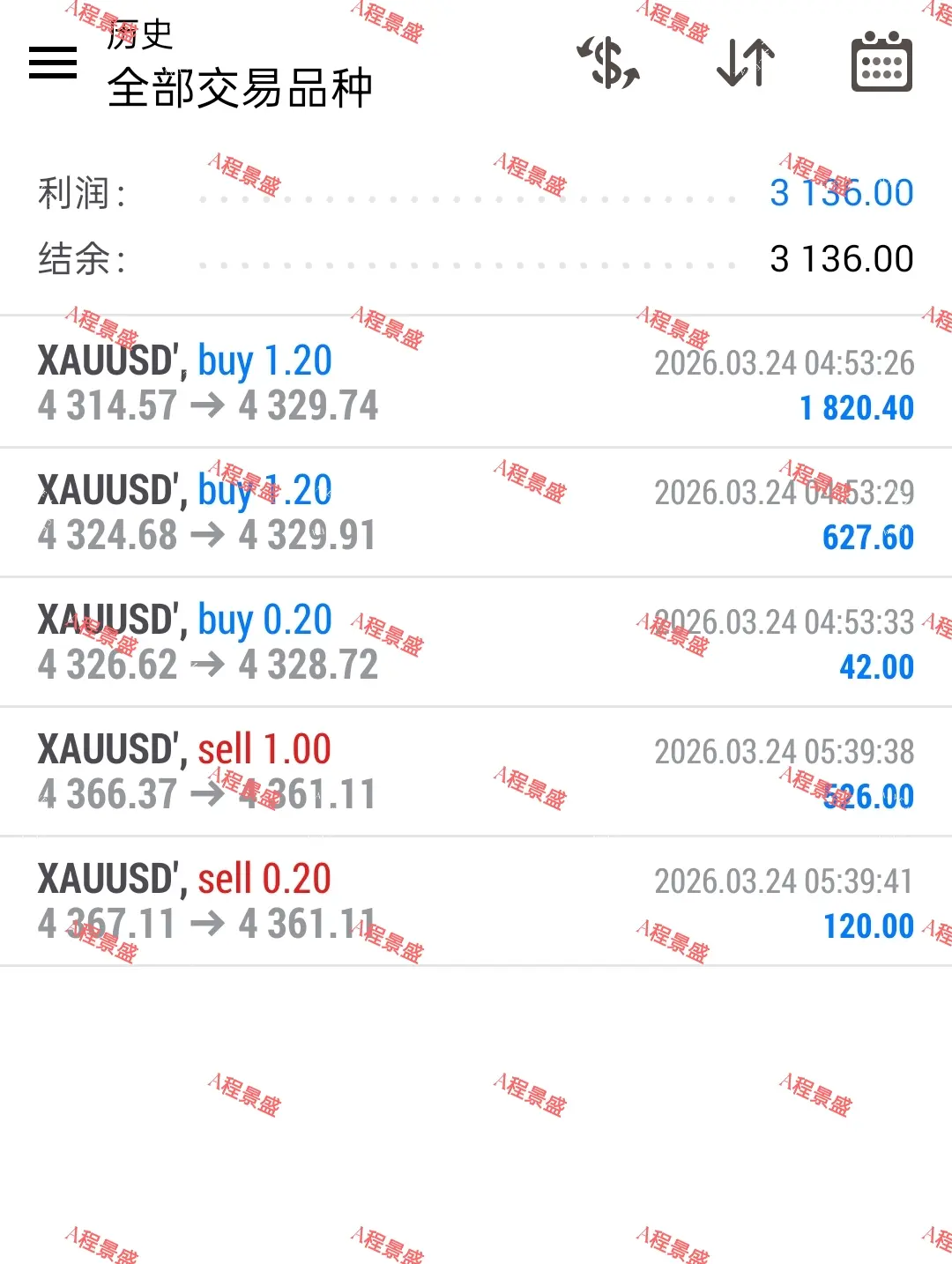952x1264 pixels.
Task: Expand the XAUUSD sell 0.20 trade details
Action: (476, 901)
